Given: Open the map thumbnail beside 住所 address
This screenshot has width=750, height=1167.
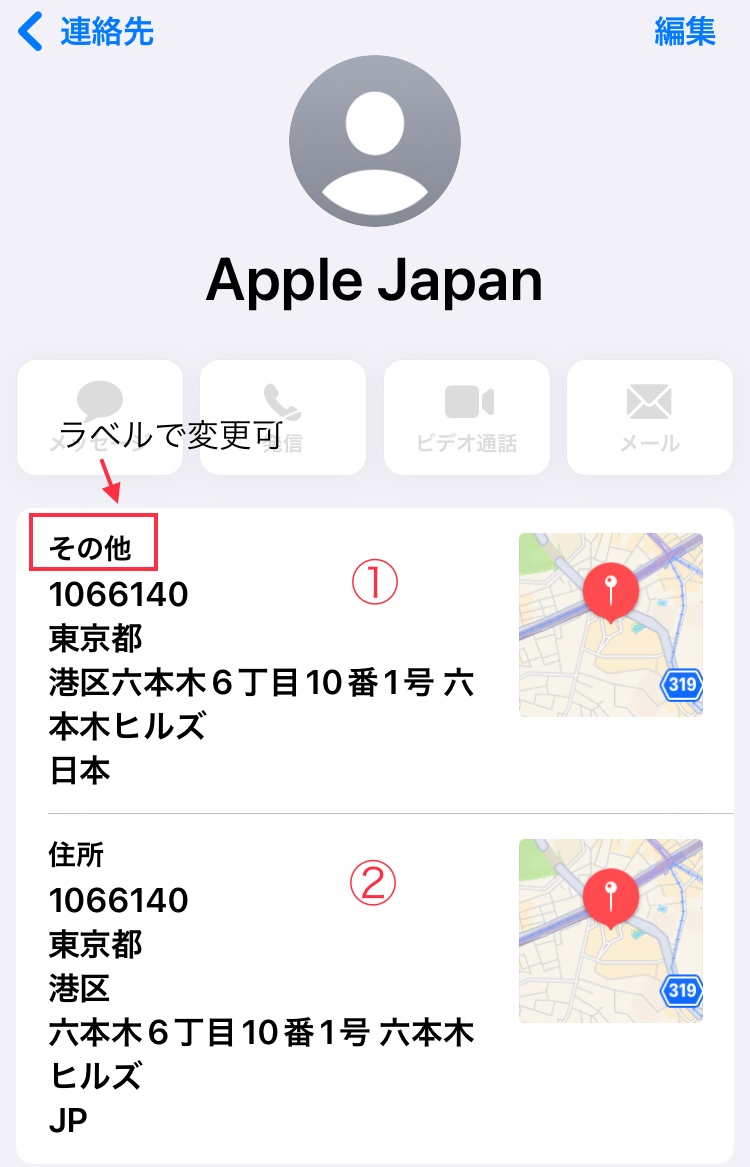Looking at the screenshot, I should (611, 930).
